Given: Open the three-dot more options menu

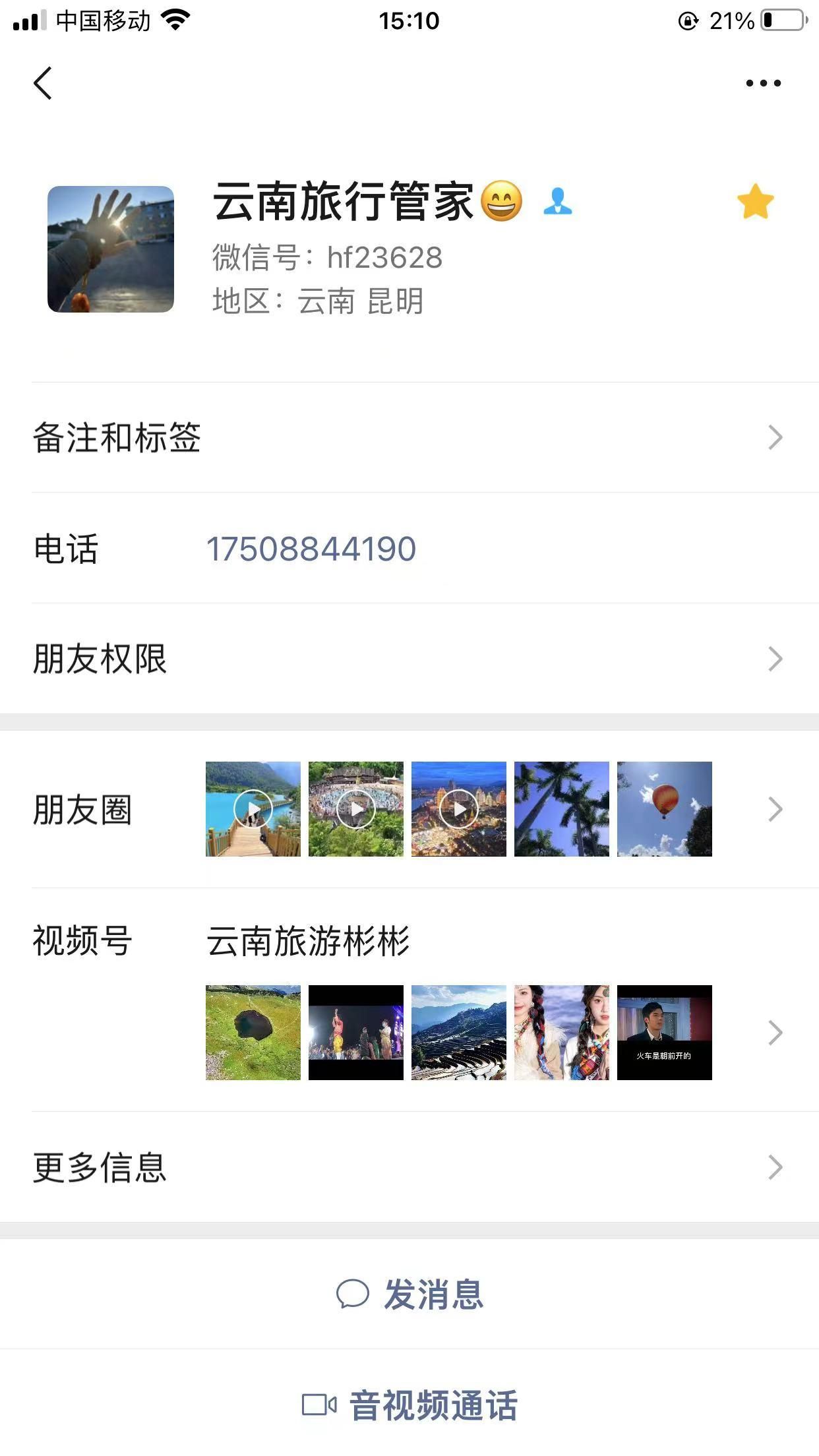Looking at the screenshot, I should coord(763,83).
